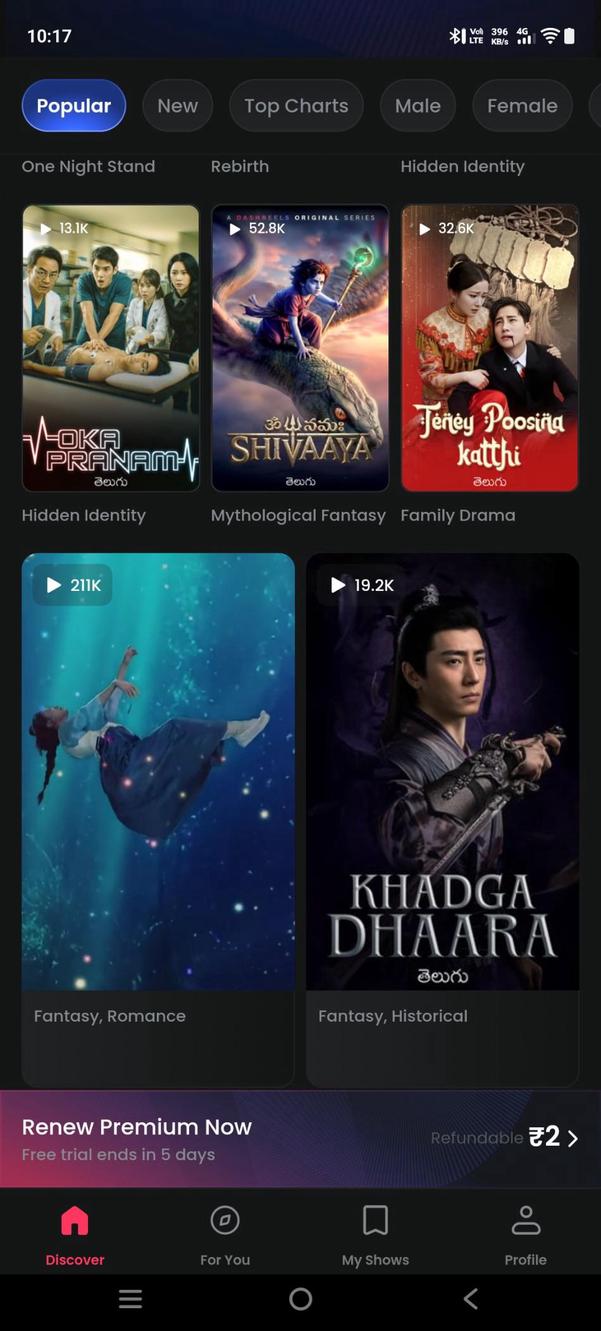
Task: Switch to the Profile tab
Action: point(525,1235)
